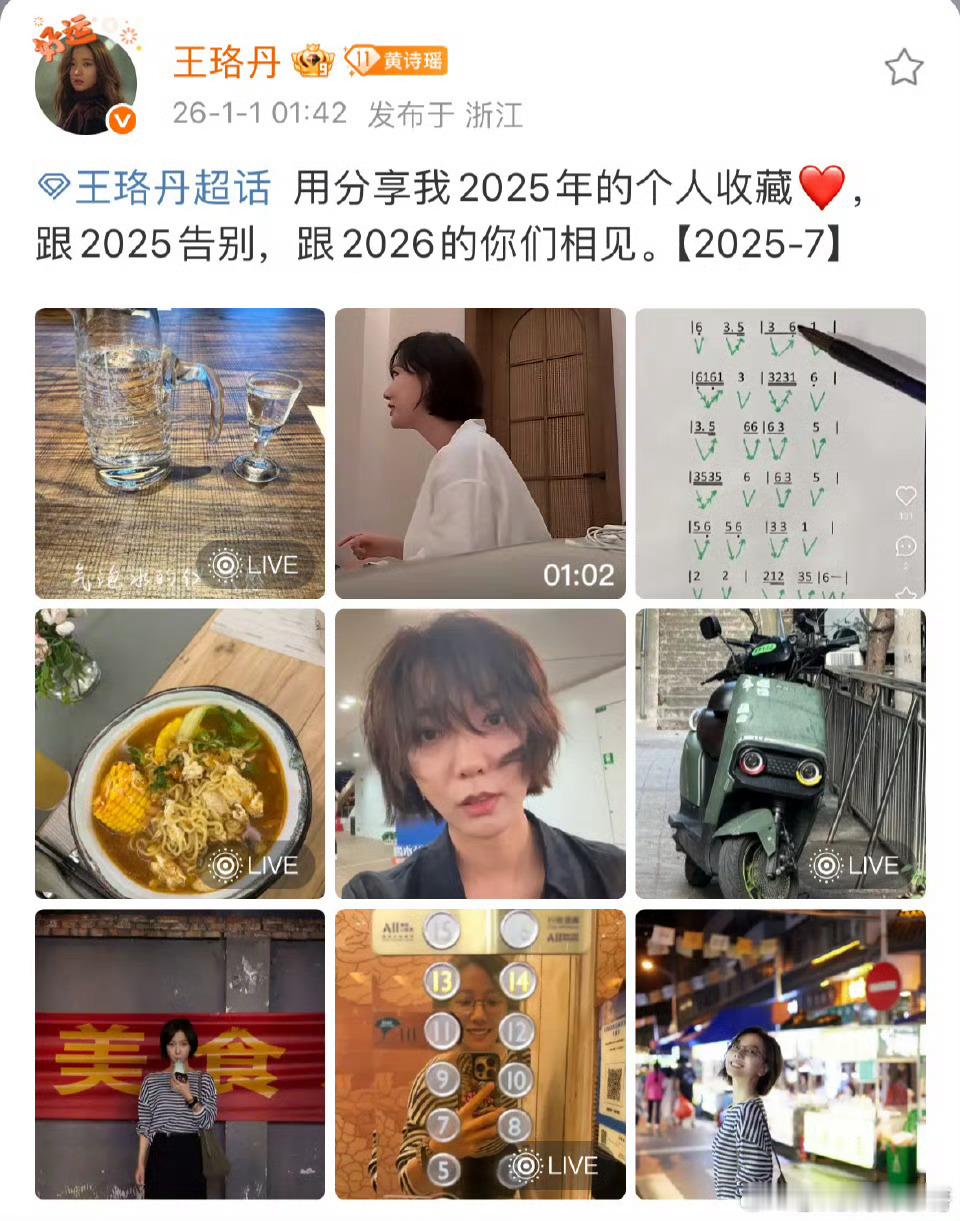This screenshot has width=960, height=1221.
Task: Open the music notation sheet image
Action: [x=780, y=453]
